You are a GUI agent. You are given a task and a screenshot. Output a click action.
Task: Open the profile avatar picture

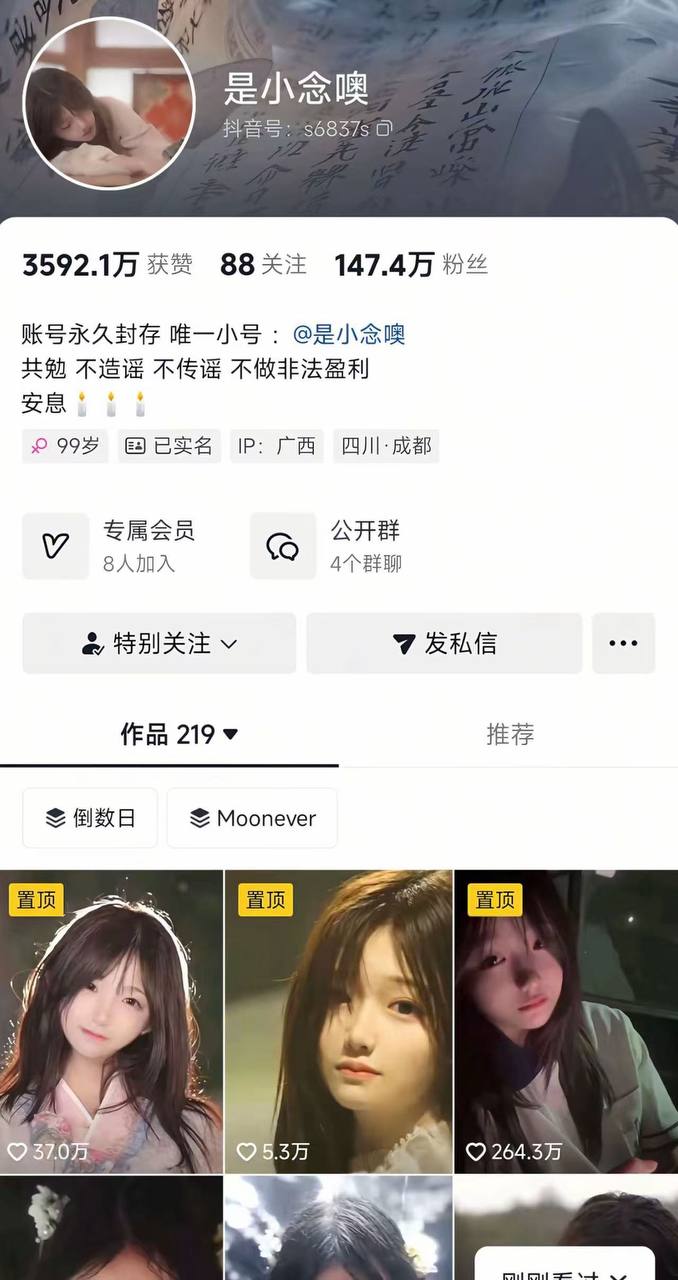click(x=109, y=102)
